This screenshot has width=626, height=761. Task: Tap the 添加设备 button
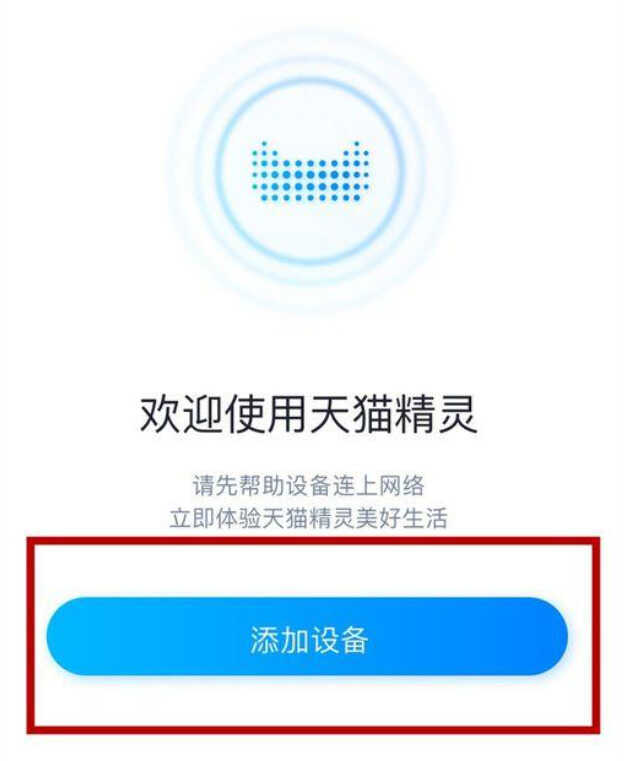pos(307,638)
